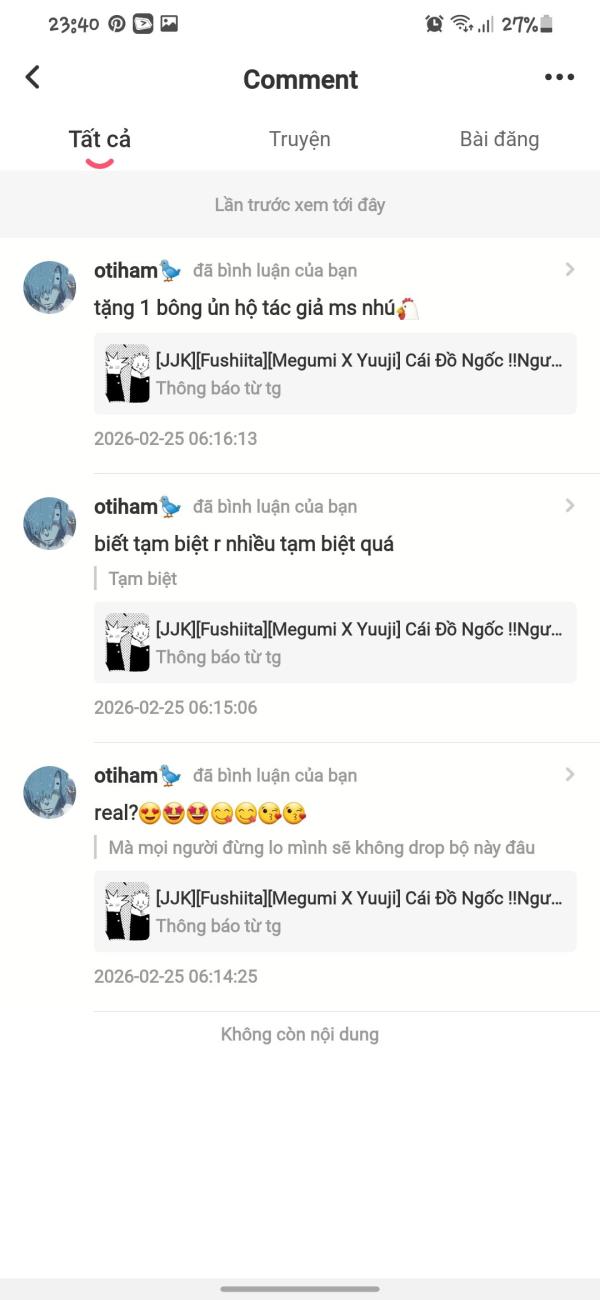Switch to the Truyện tab
Screen dimensions: 600x1300
click(300, 139)
